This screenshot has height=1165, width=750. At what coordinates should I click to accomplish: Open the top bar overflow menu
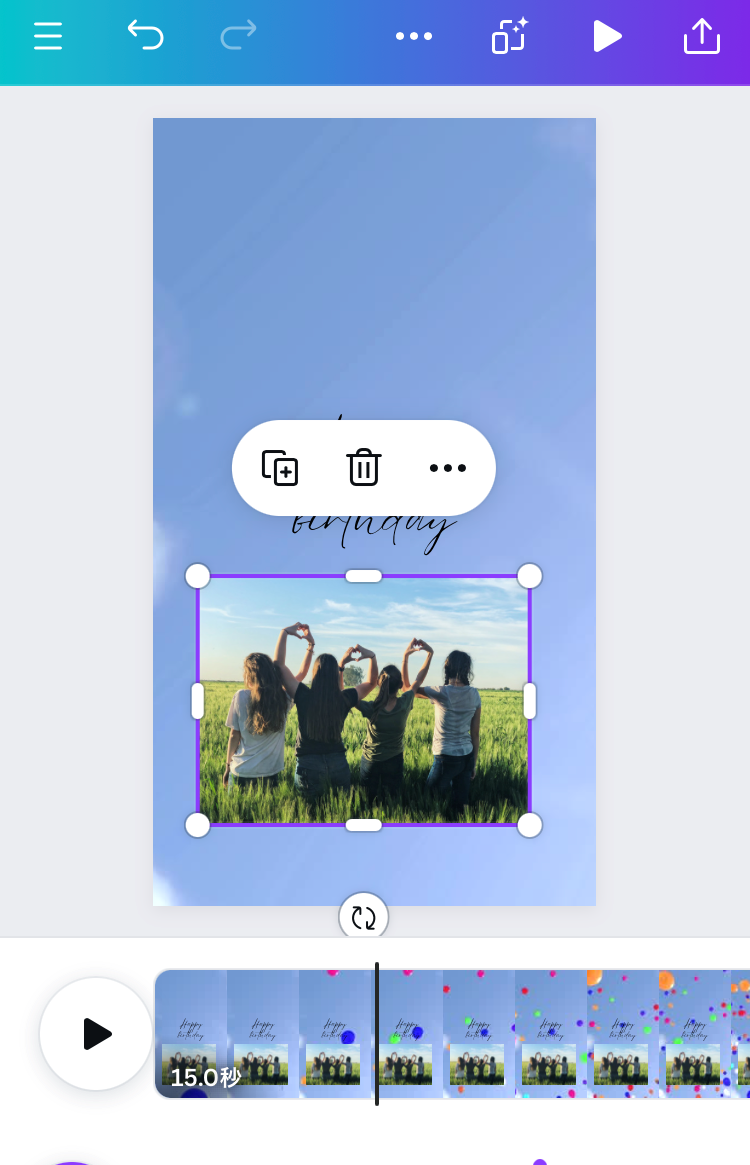coord(414,35)
